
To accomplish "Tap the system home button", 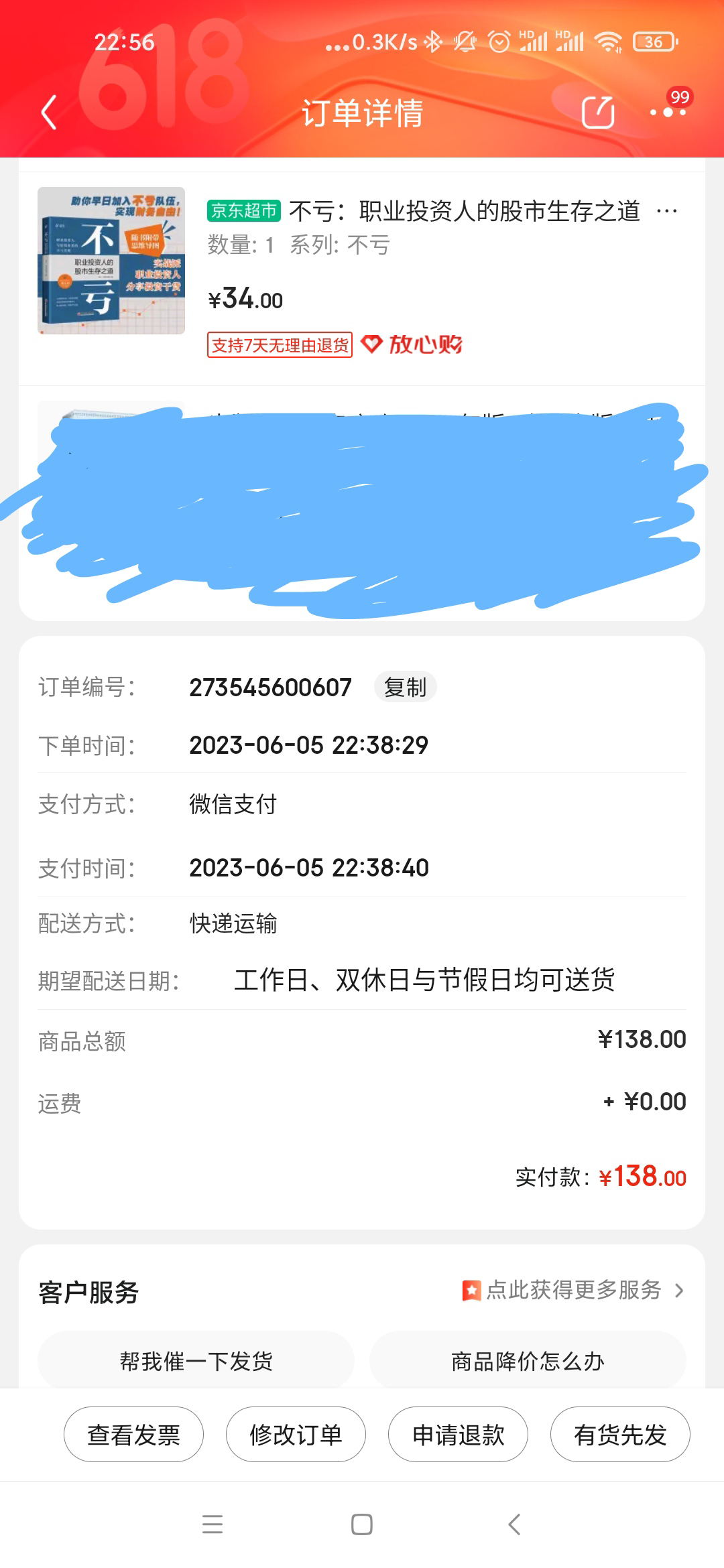I will (x=362, y=1524).
